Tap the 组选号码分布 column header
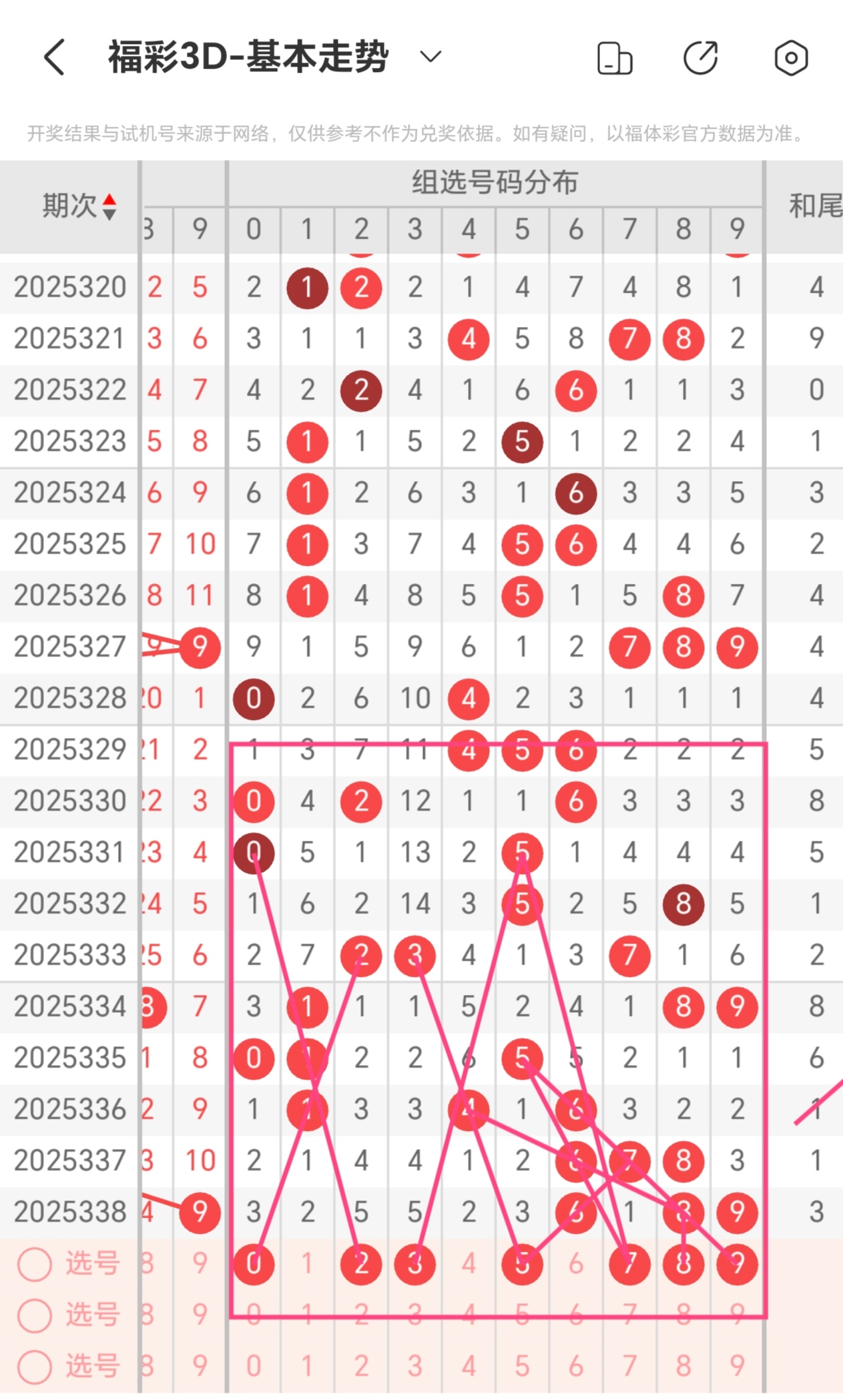 point(496,181)
